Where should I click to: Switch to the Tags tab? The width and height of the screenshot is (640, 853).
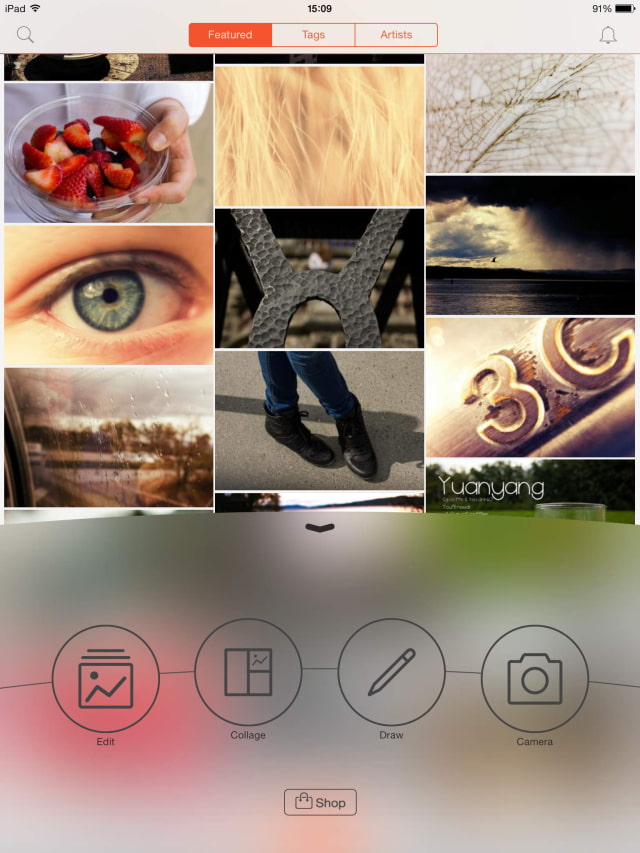[x=313, y=35]
